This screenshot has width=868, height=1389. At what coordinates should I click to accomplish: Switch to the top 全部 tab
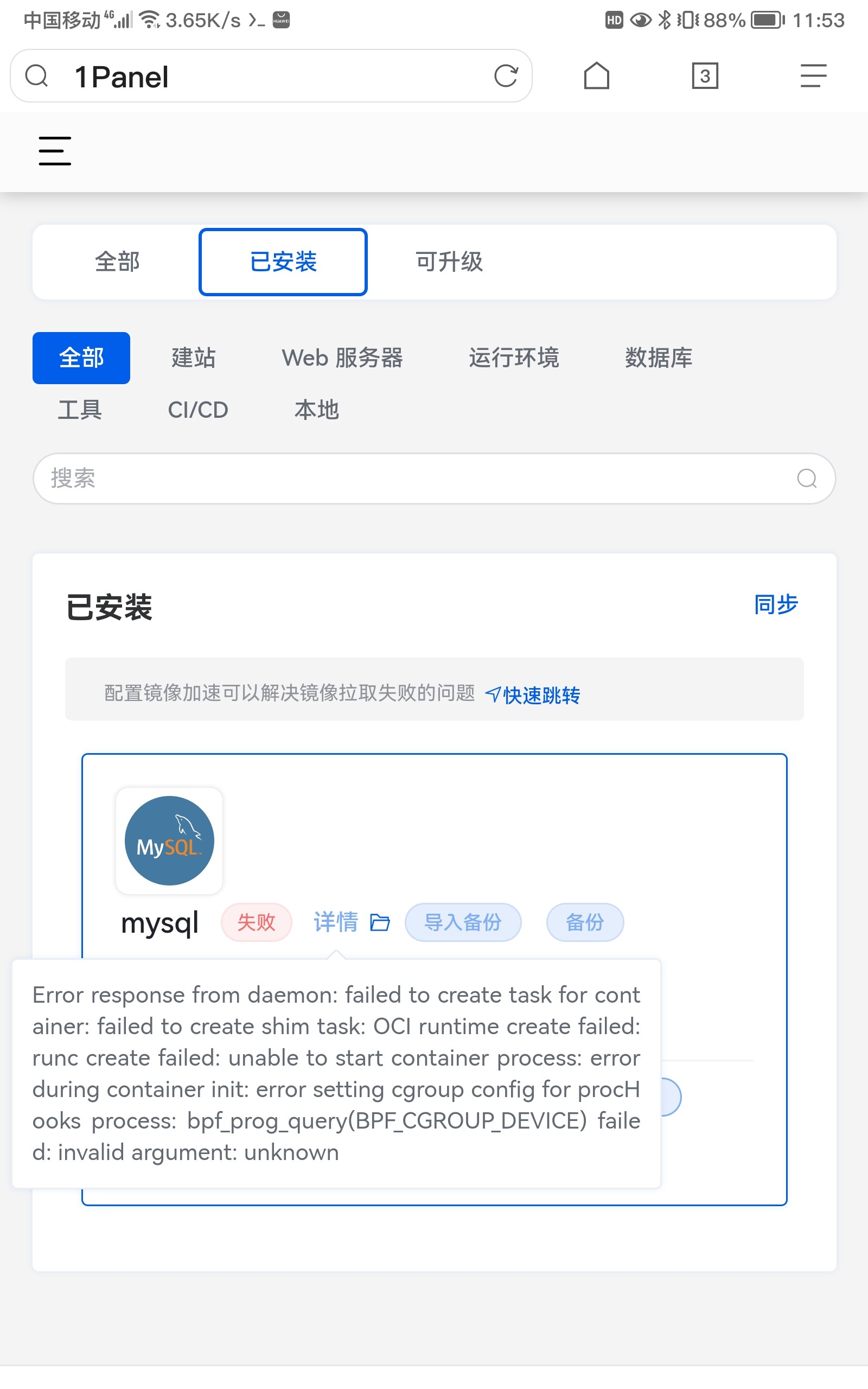[x=117, y=262]
